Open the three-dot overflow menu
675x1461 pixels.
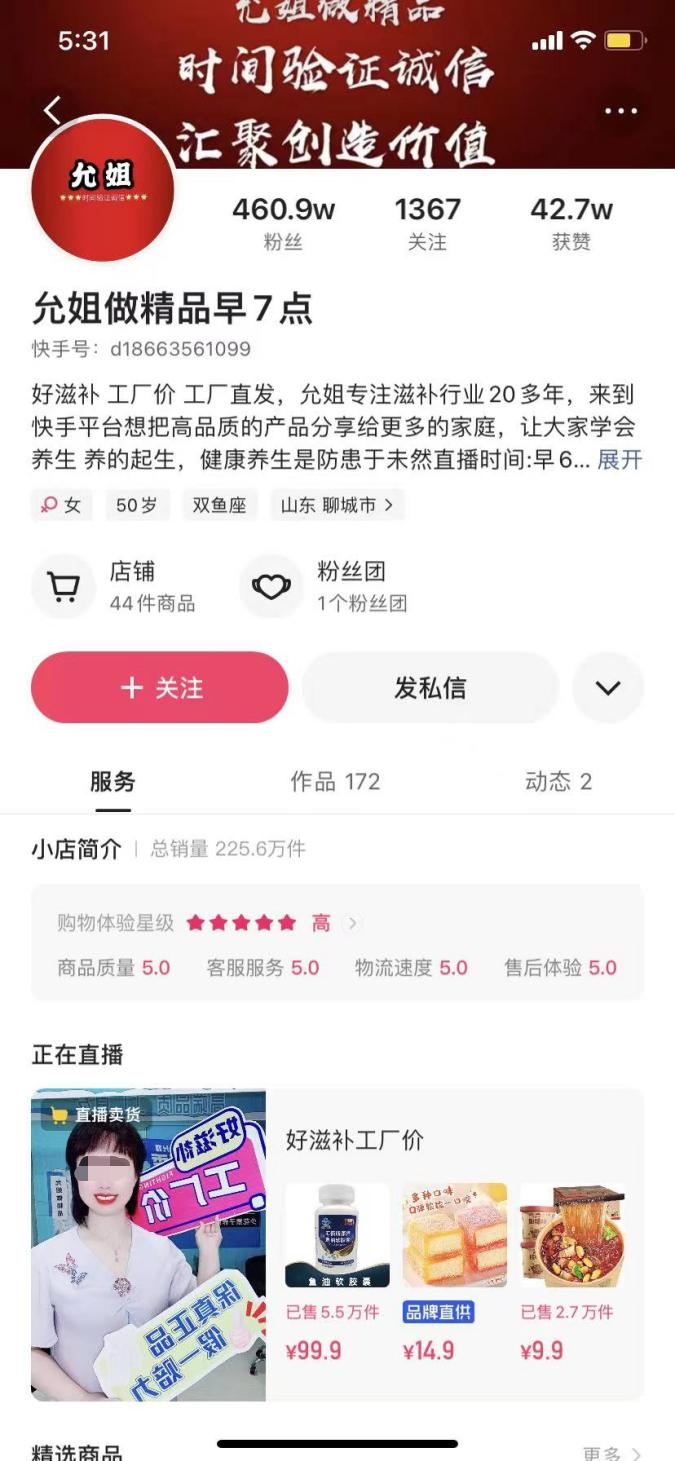pos(620,110)
